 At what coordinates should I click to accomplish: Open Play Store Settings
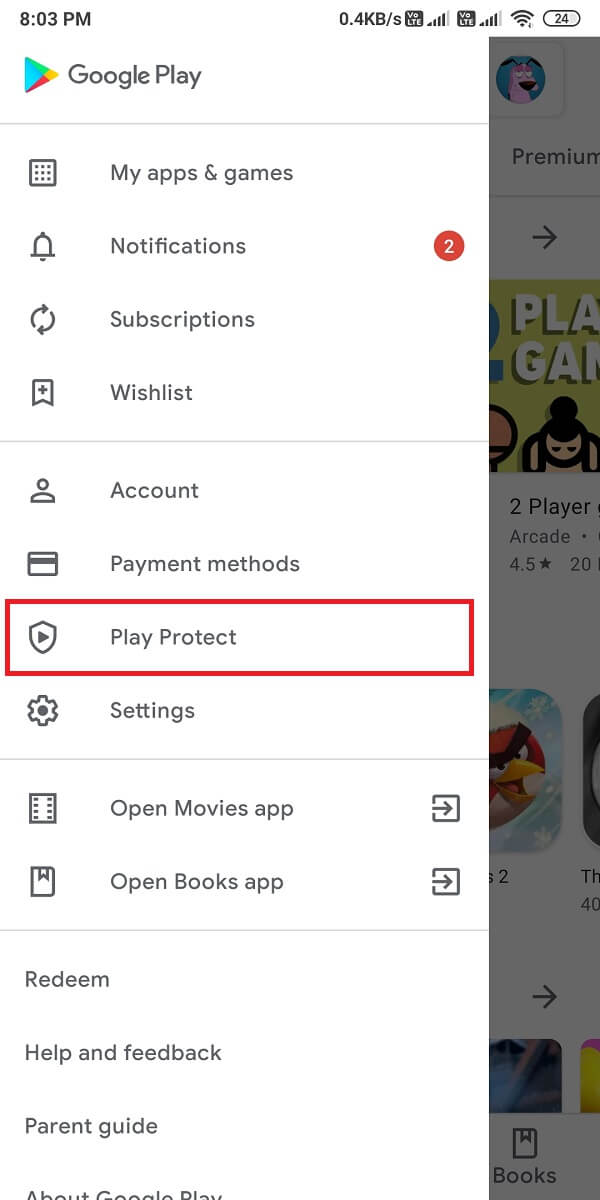point(152,711)
